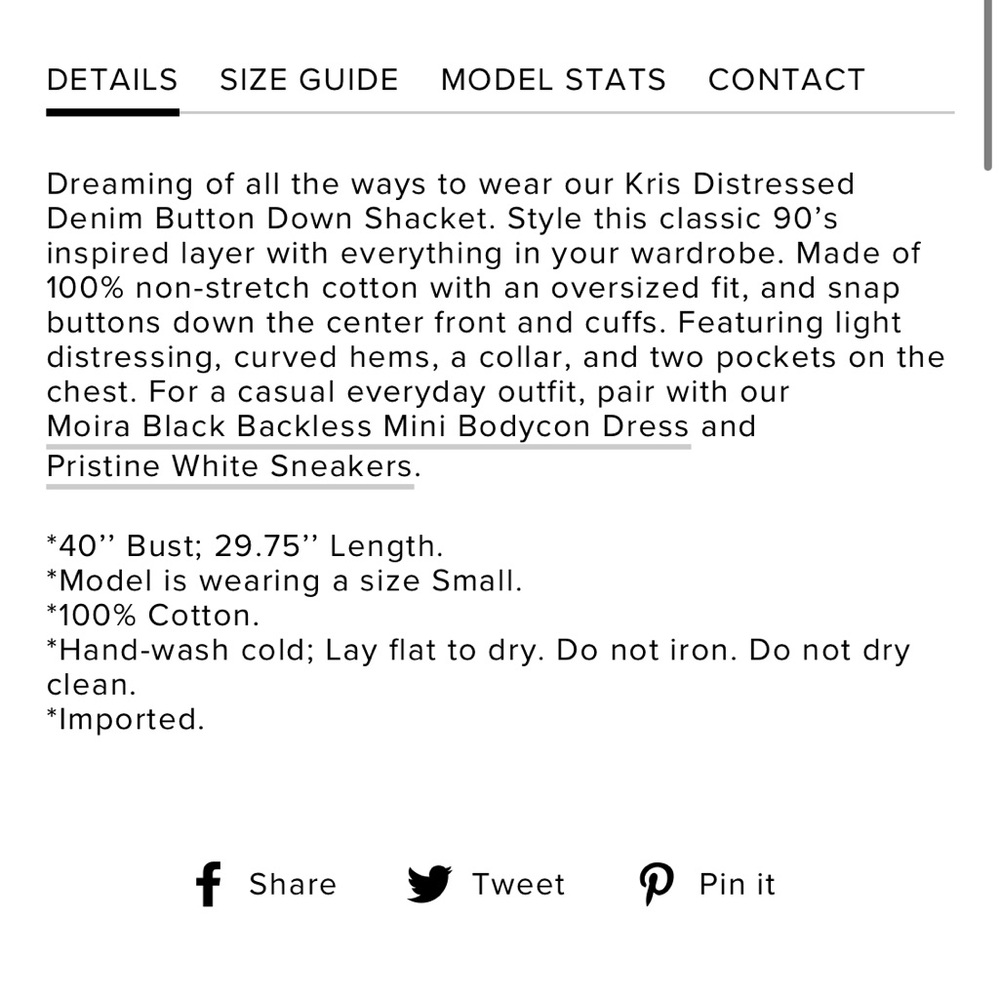
Task: Switch to the CONTACT tab
Action: (786, 80)
